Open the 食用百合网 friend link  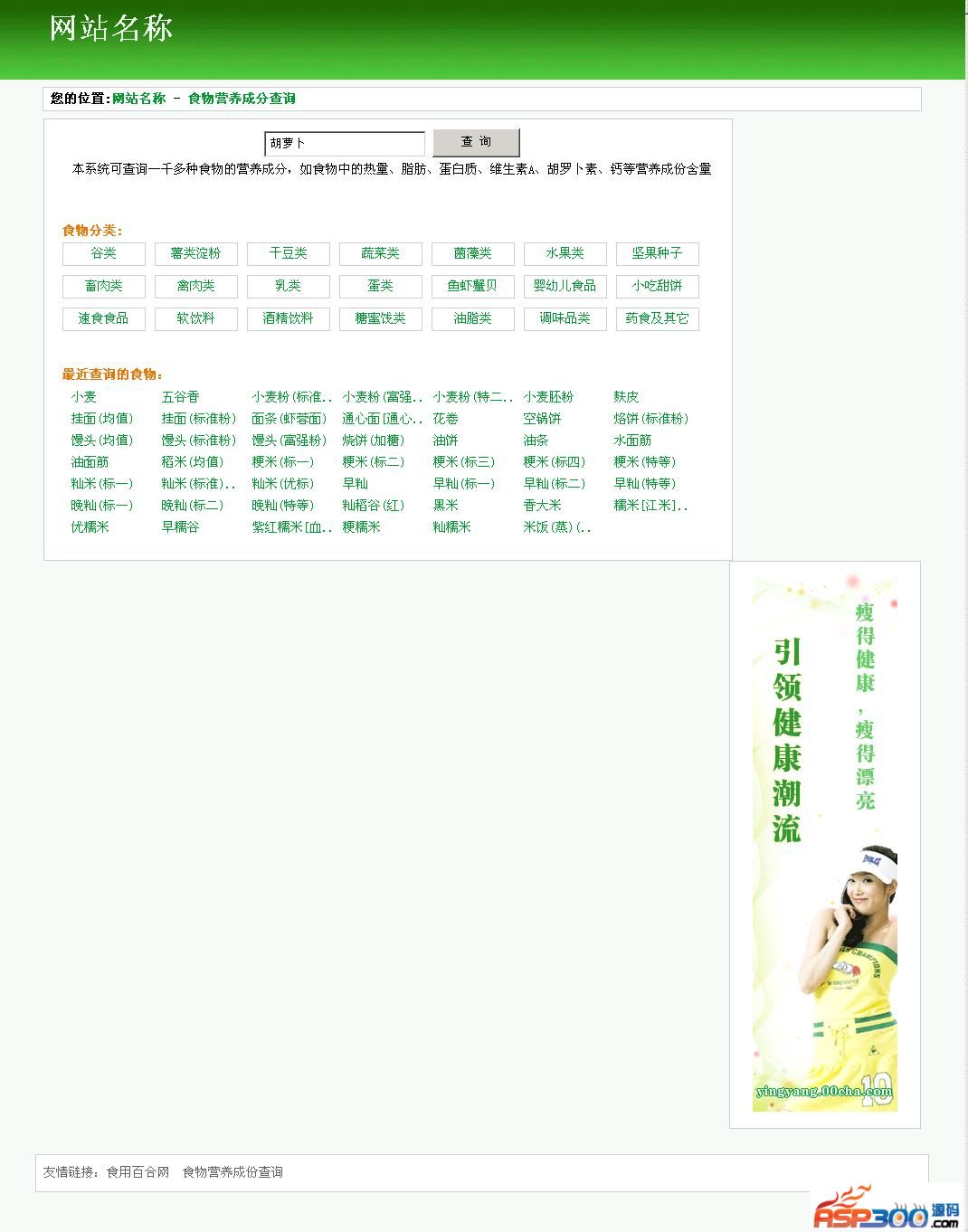click(x=138, y=1172)
